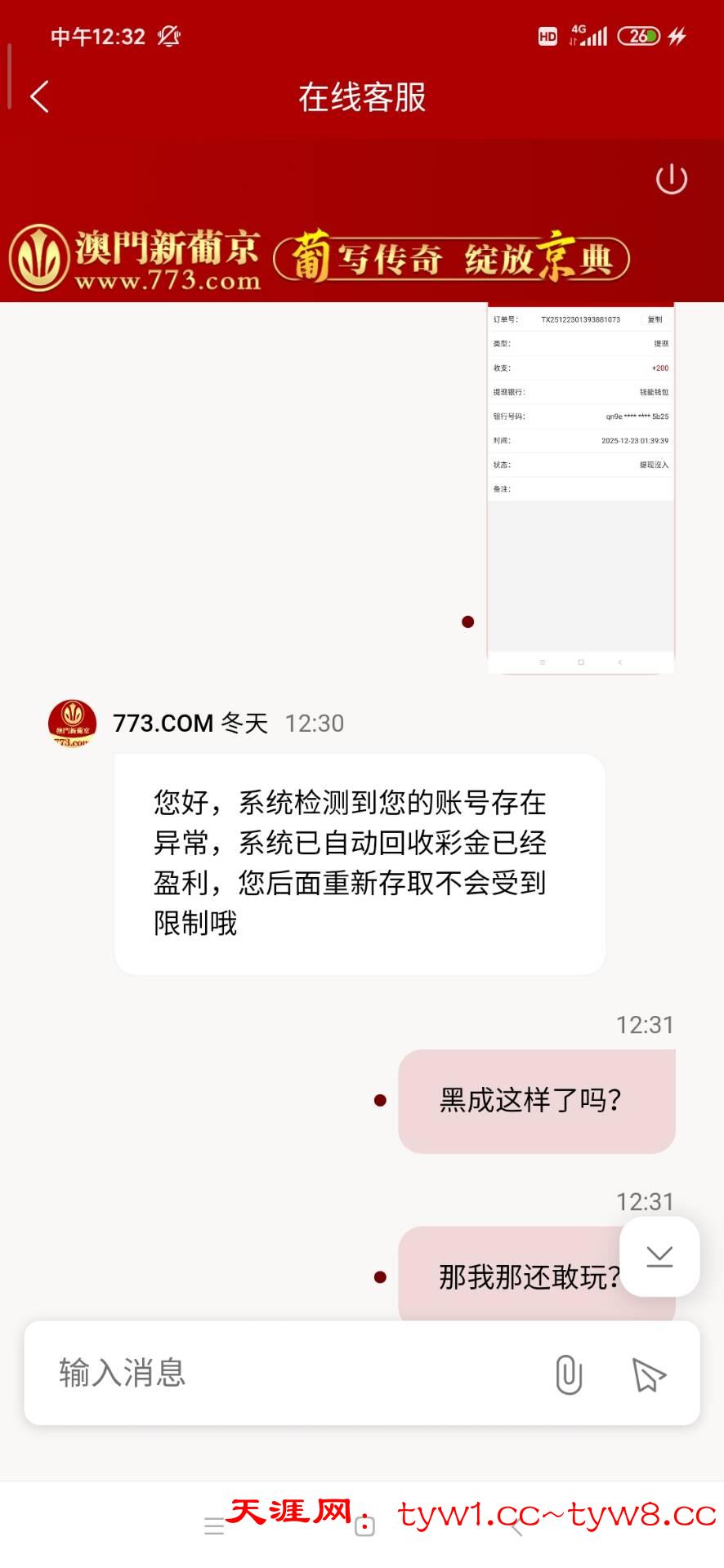724x1568 pixels.
Task: Go back from the 在线客服 chat
Action: (39, 96)
